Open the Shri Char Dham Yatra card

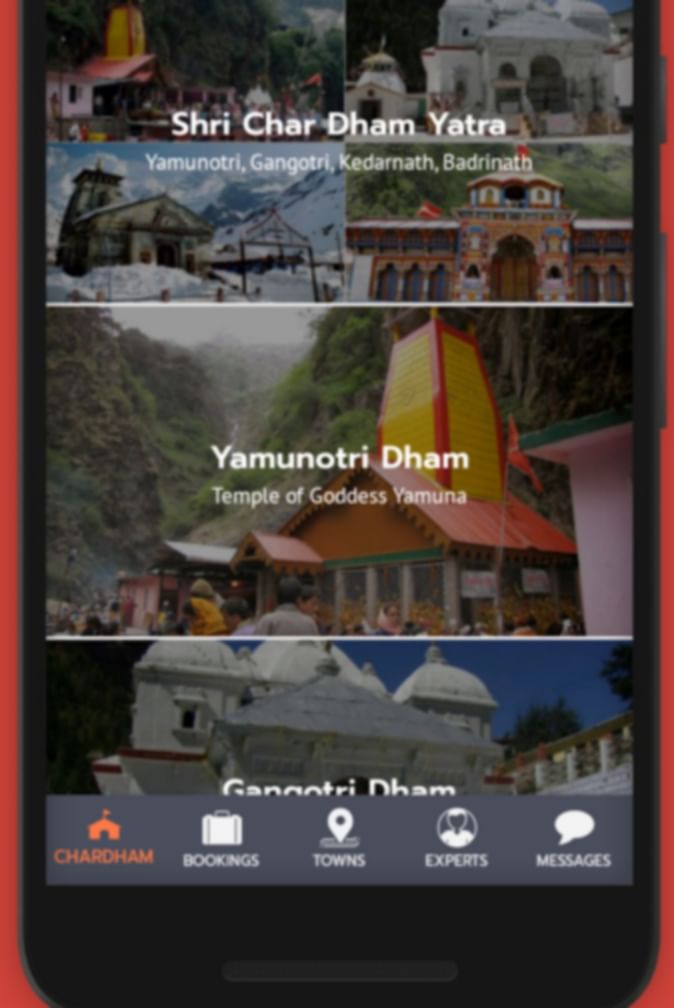pyautogui.click(x=339, y=150)
